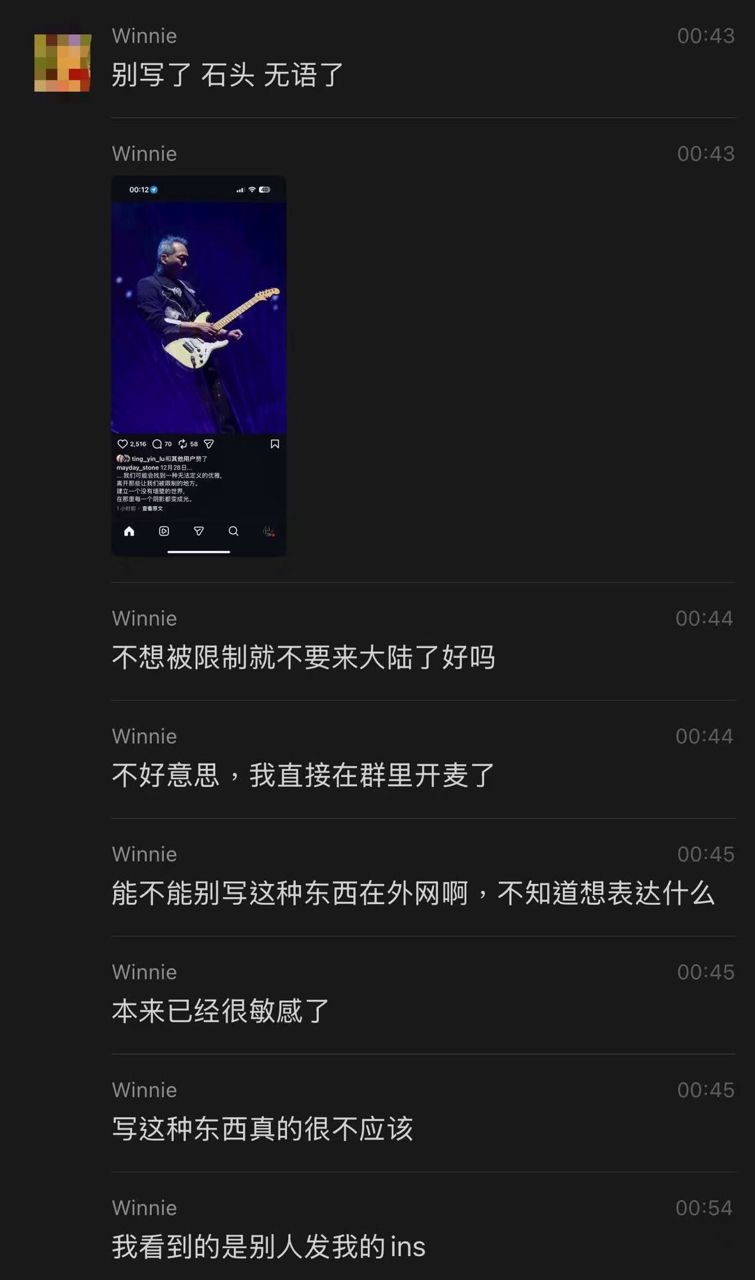Tap Winnie's pixelated avatar
The image size is (755, 1280).
[63, 63]
